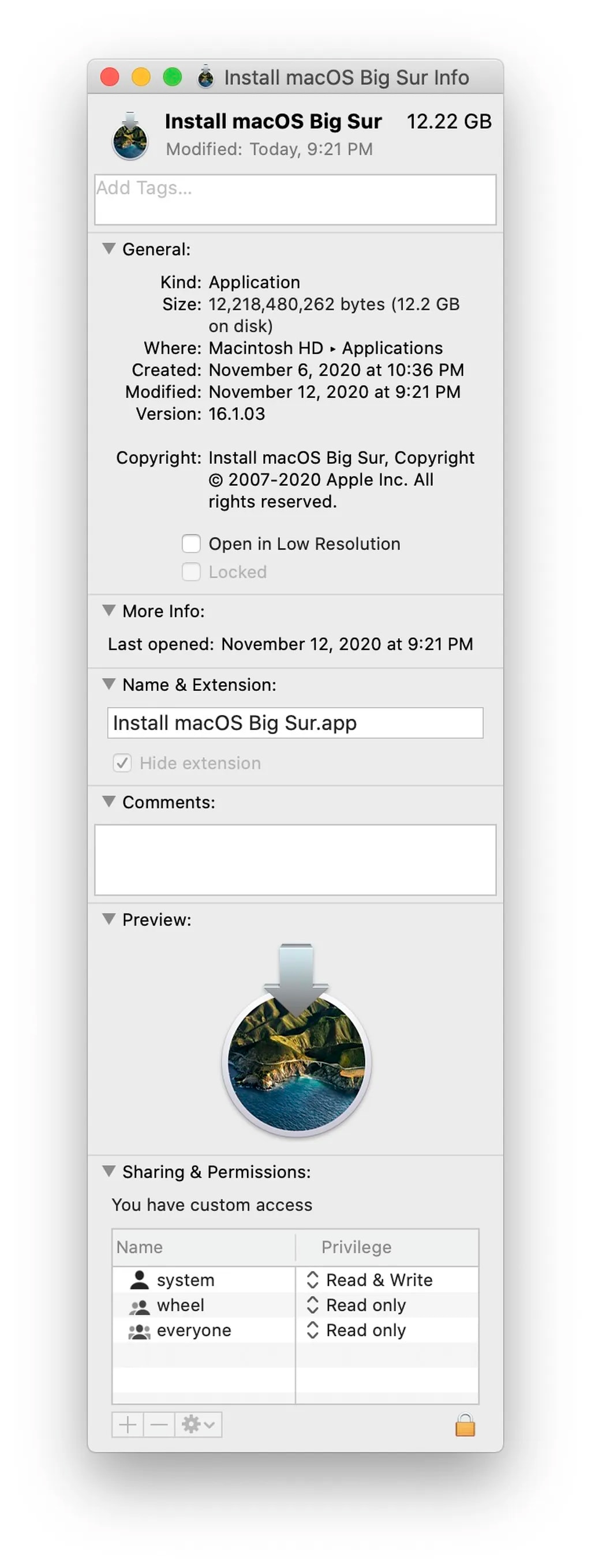Viewport: 591px width, 1568px height.
Task: Open the gear action menu
Action: [198, 1424]
